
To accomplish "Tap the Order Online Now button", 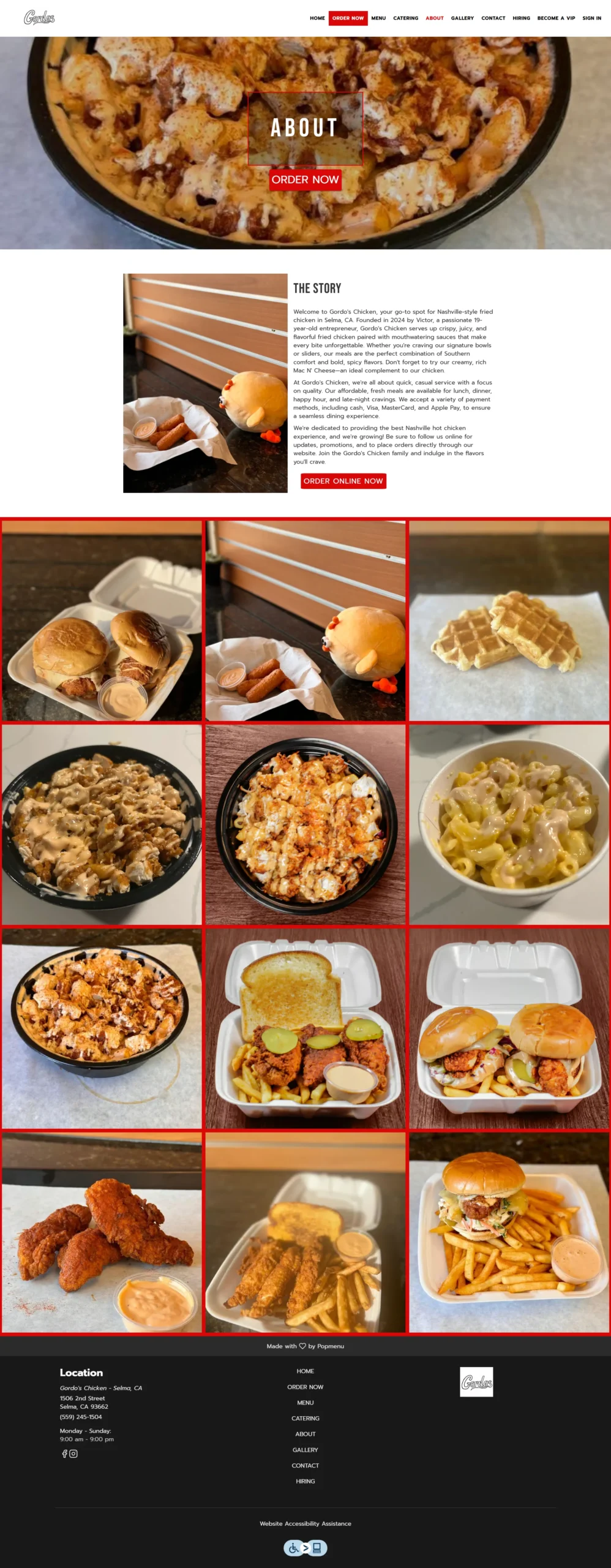I will coord(343,481).
